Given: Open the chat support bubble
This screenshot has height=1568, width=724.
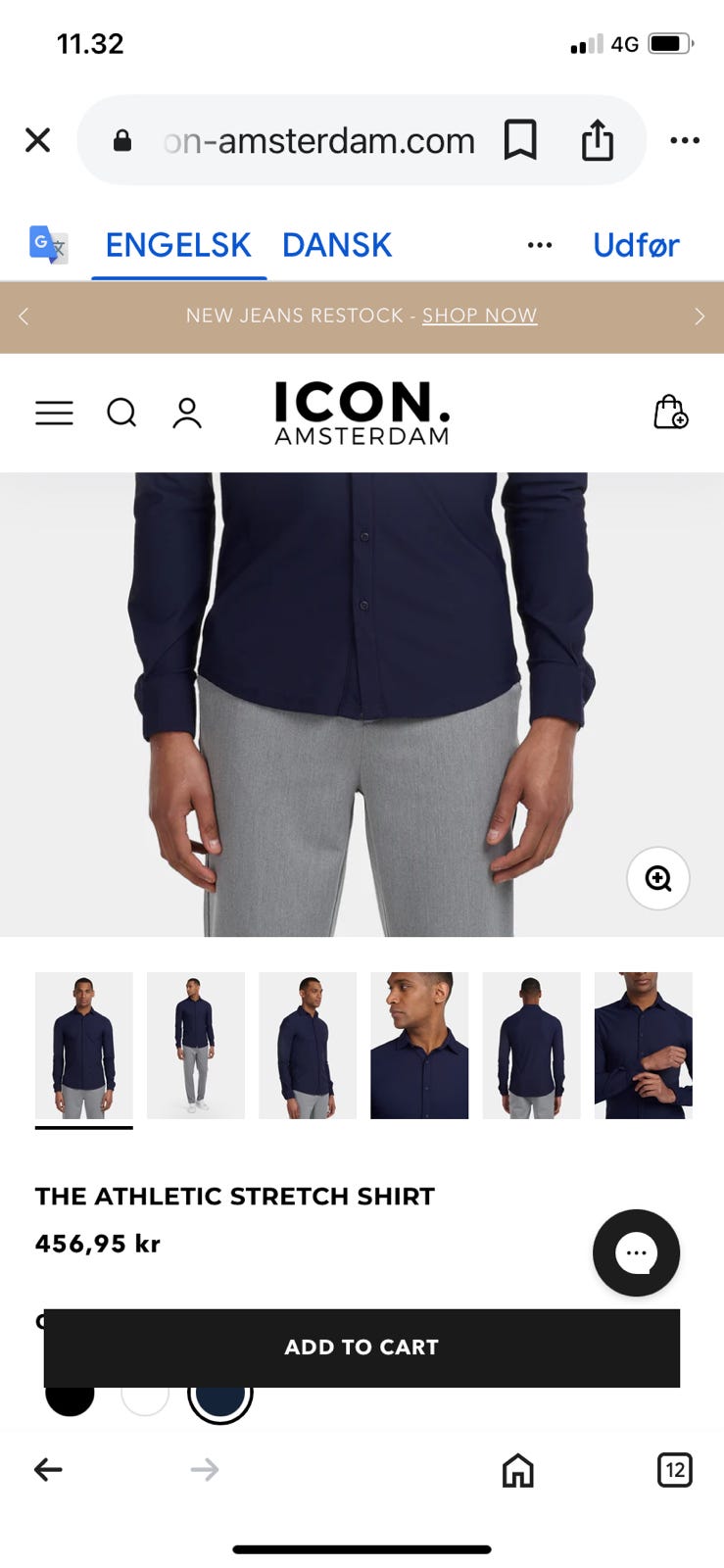Looking at the screenshot, I should [x=635, y=1252].
